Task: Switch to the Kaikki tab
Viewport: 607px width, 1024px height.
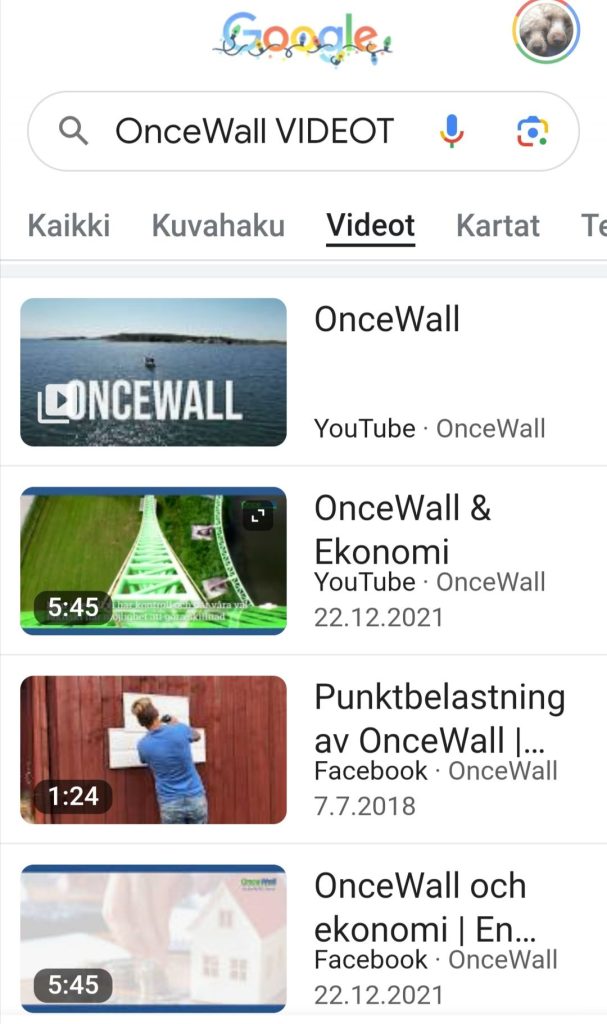Action: coord(68,225)
